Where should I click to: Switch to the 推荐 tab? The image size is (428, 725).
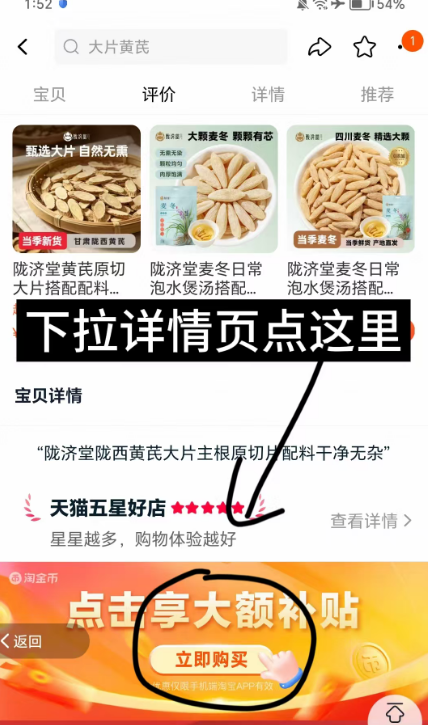(x=377, y=94)
